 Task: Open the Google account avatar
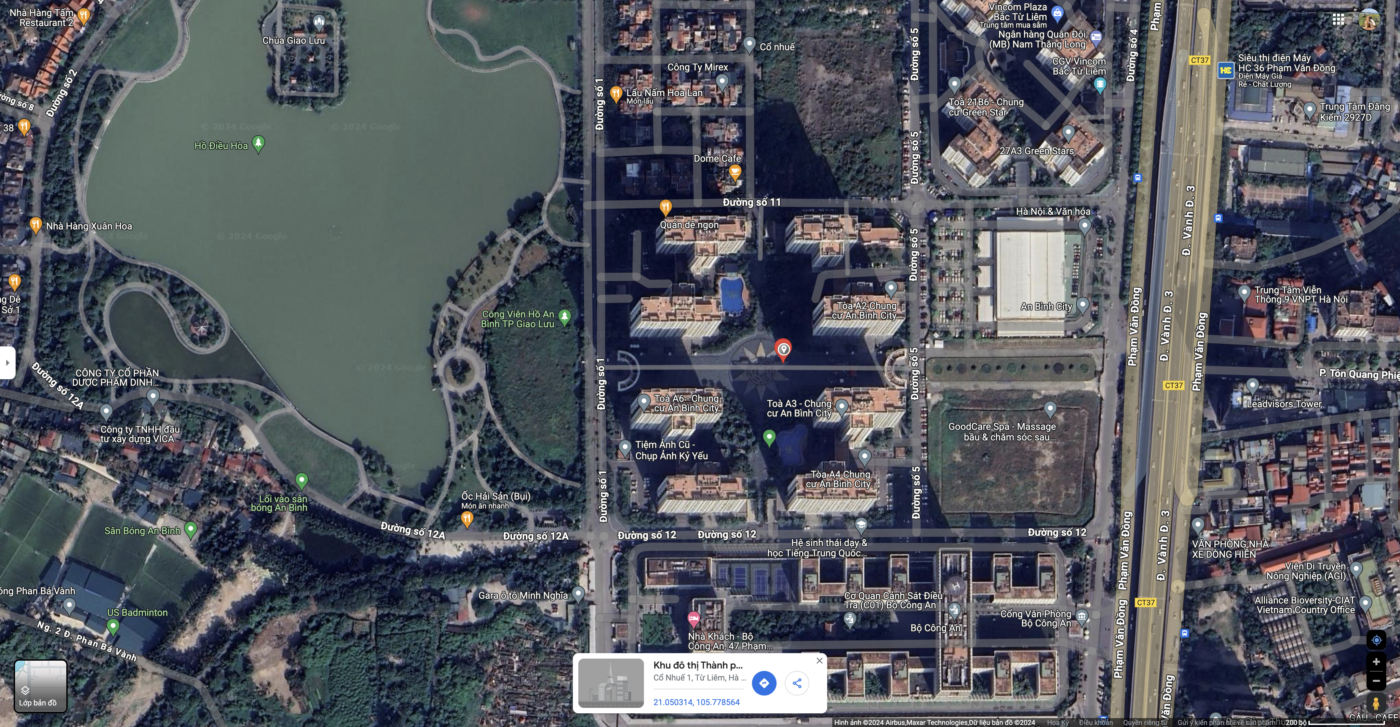pyautogui.click(x=1369, y=19)
